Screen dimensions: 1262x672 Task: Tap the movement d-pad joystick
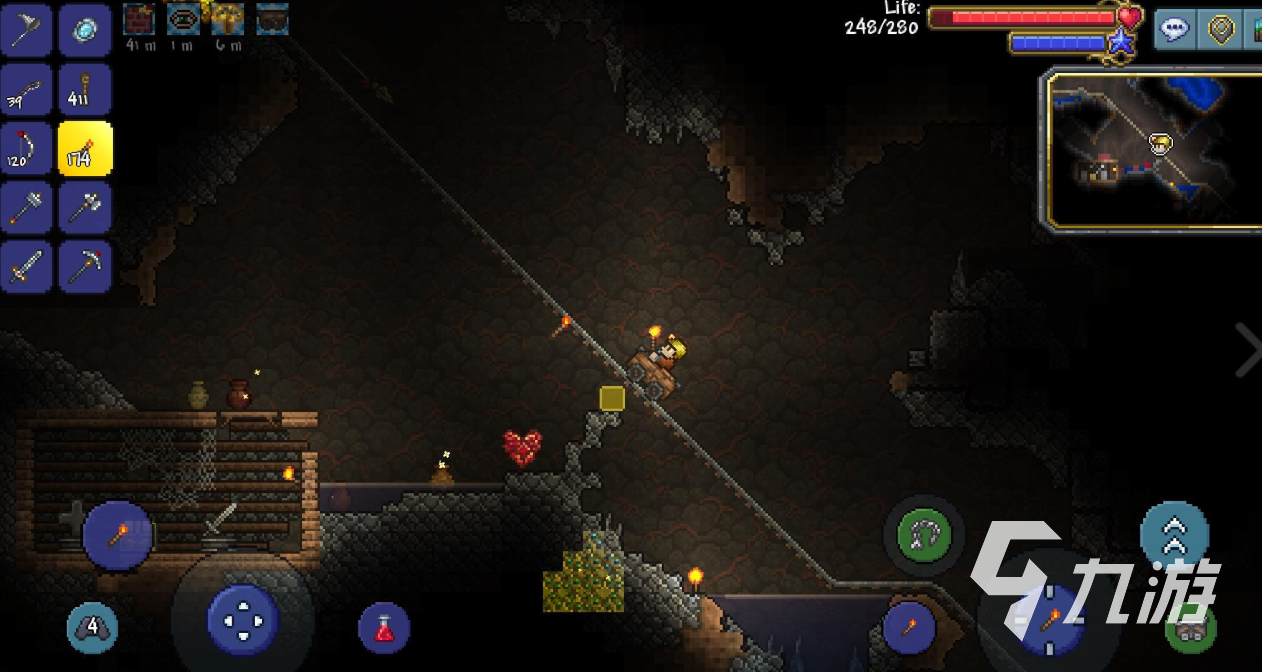(x=242, y=621)
